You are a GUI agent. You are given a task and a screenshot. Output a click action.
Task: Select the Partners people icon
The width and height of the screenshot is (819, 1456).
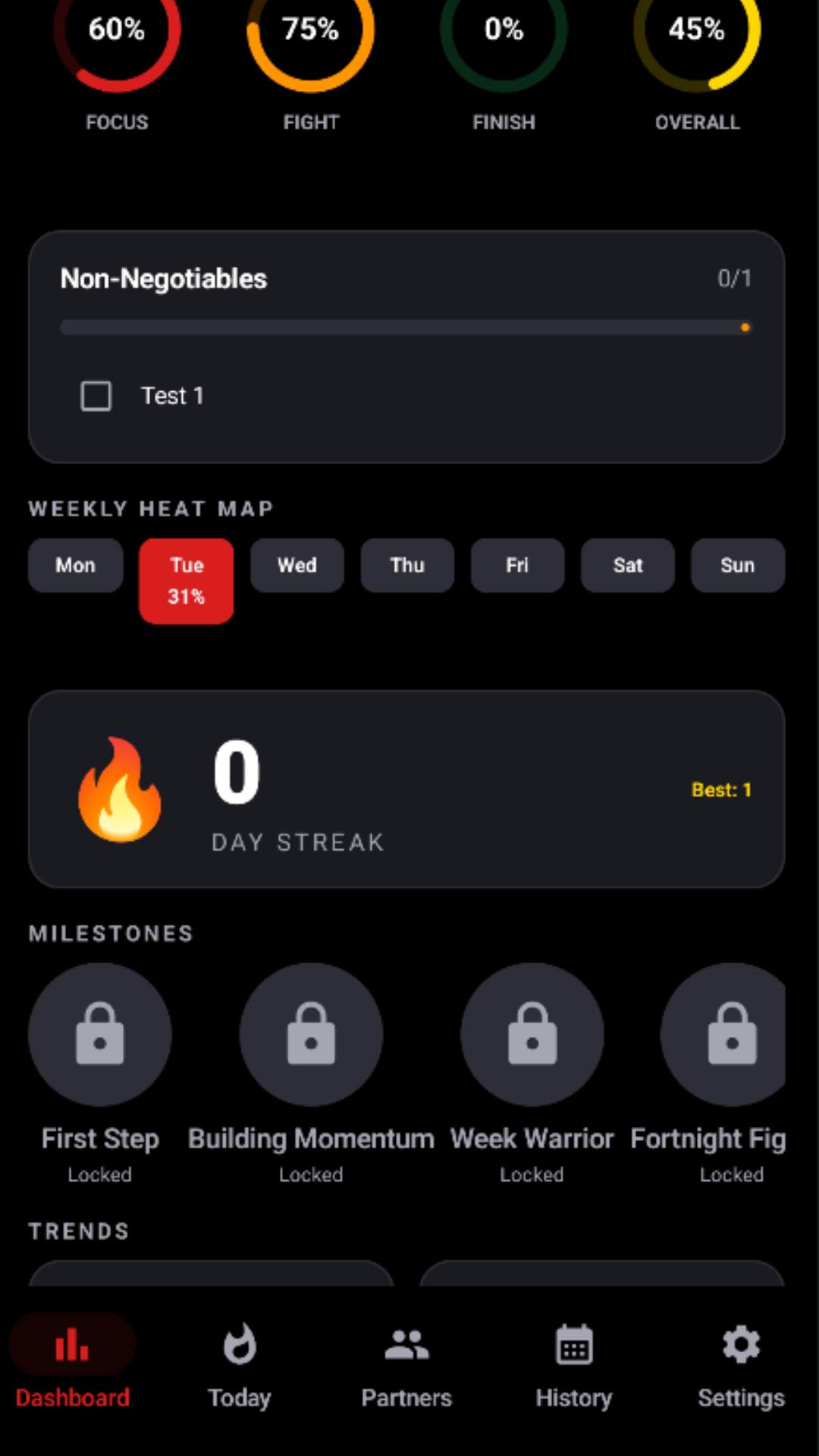click(x=406, y=1342)
